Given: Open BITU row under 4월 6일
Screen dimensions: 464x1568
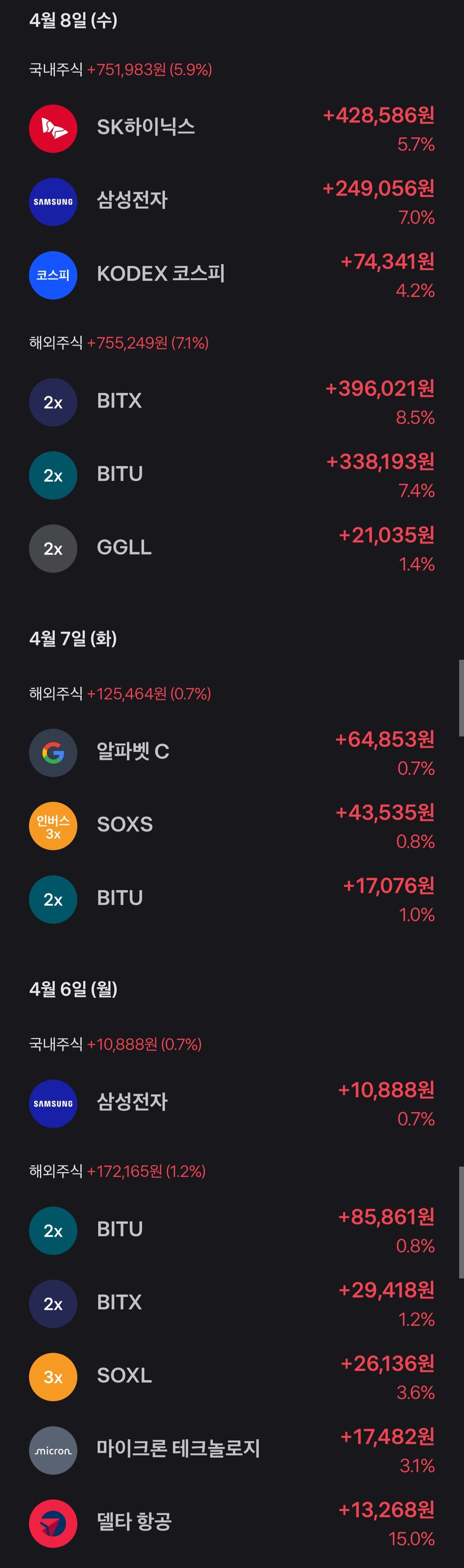Looking at the screenshot, I should 232,1230.
